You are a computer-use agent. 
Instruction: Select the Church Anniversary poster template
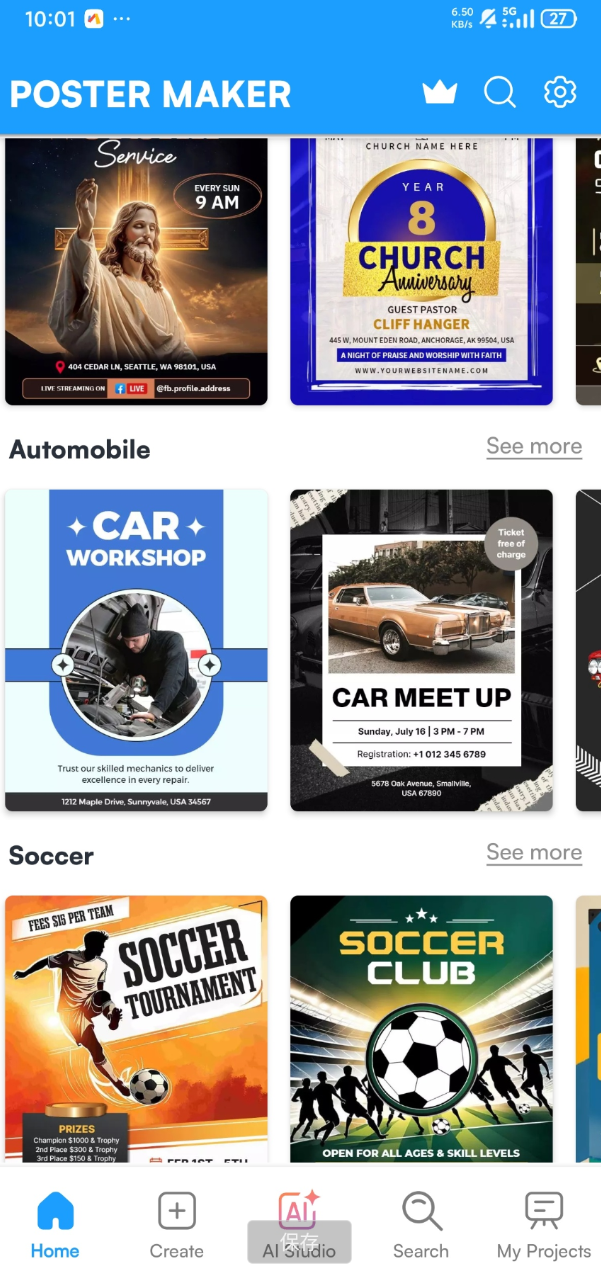pyautogui.click(x=421, y=270)
